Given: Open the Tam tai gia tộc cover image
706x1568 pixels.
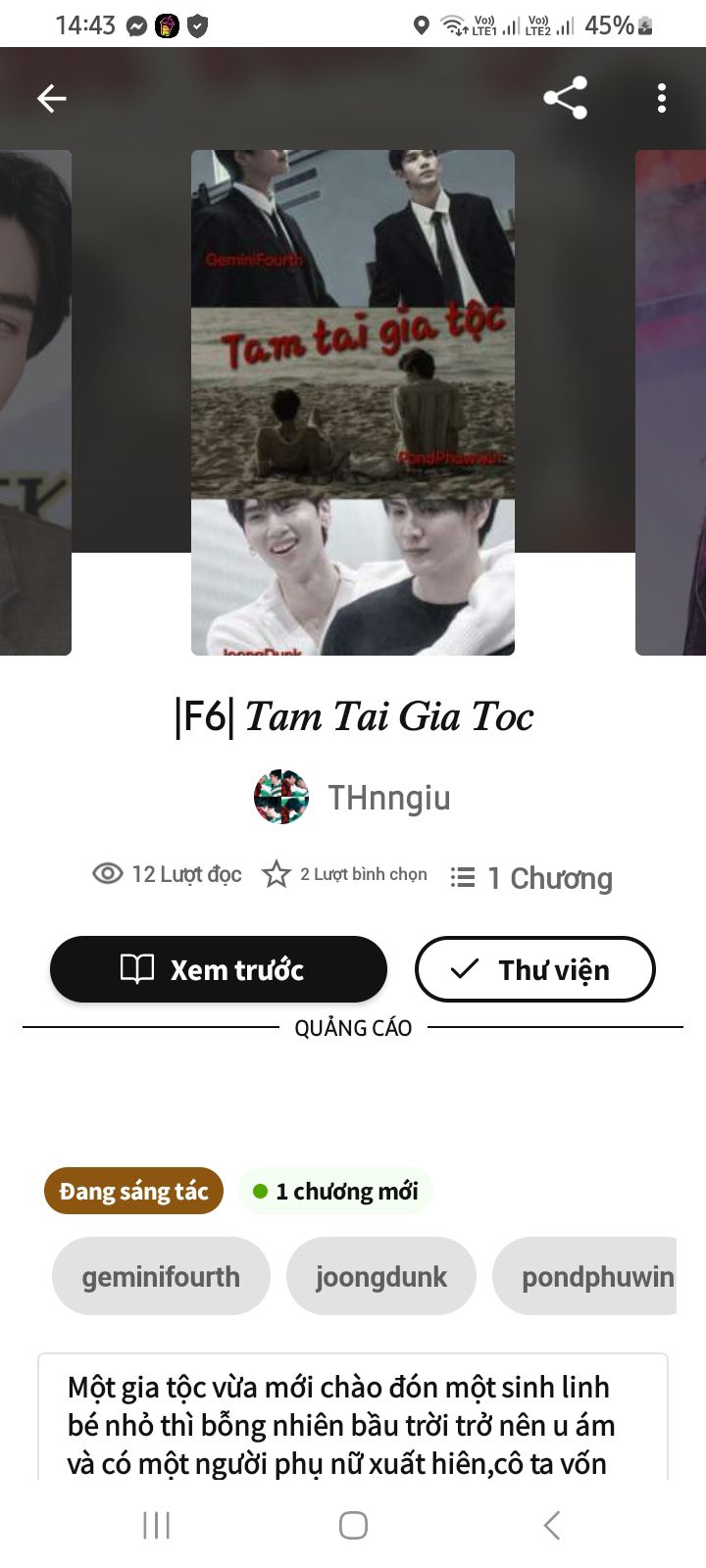Looking at the screenshot, I should point(353,402).
